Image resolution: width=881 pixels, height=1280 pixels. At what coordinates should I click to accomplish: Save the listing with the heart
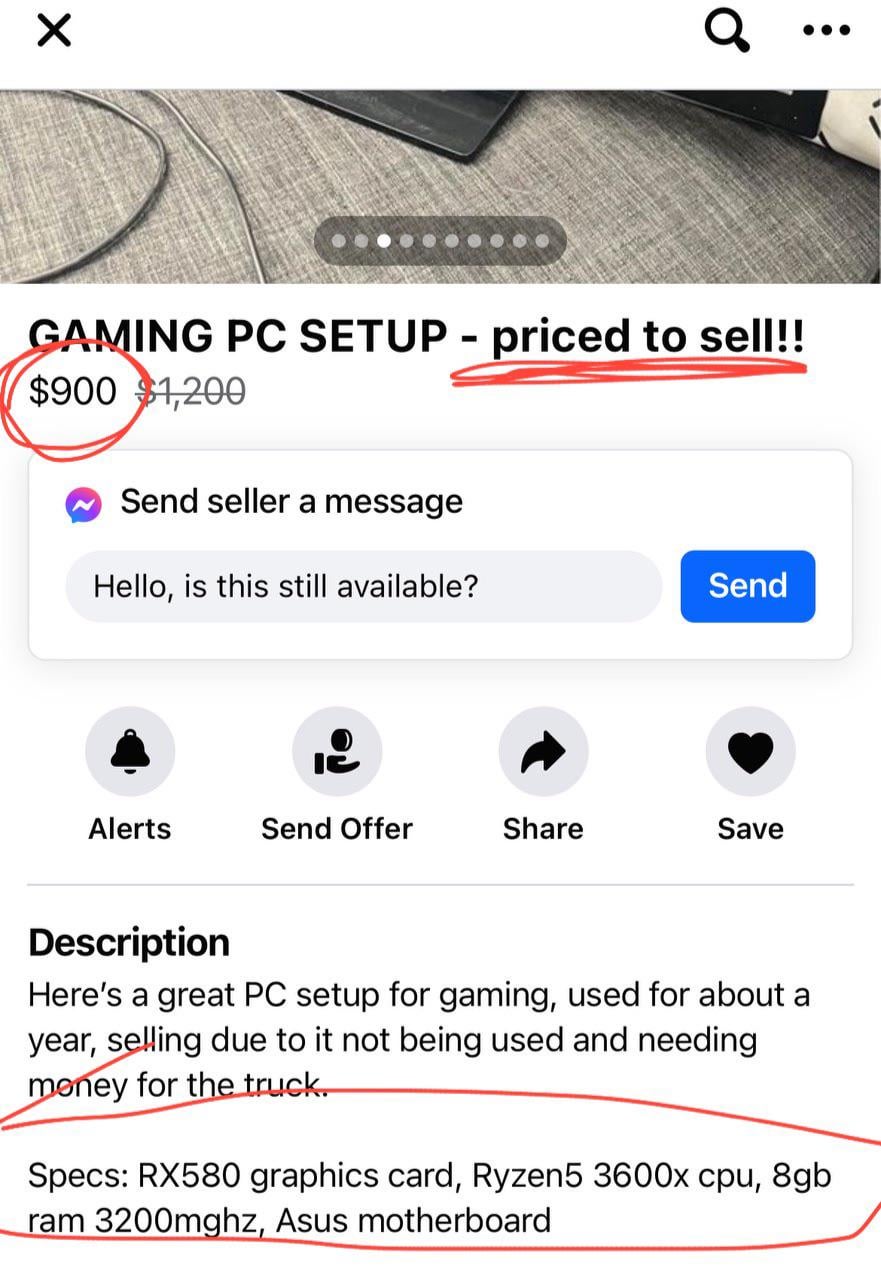coord(750,752)
